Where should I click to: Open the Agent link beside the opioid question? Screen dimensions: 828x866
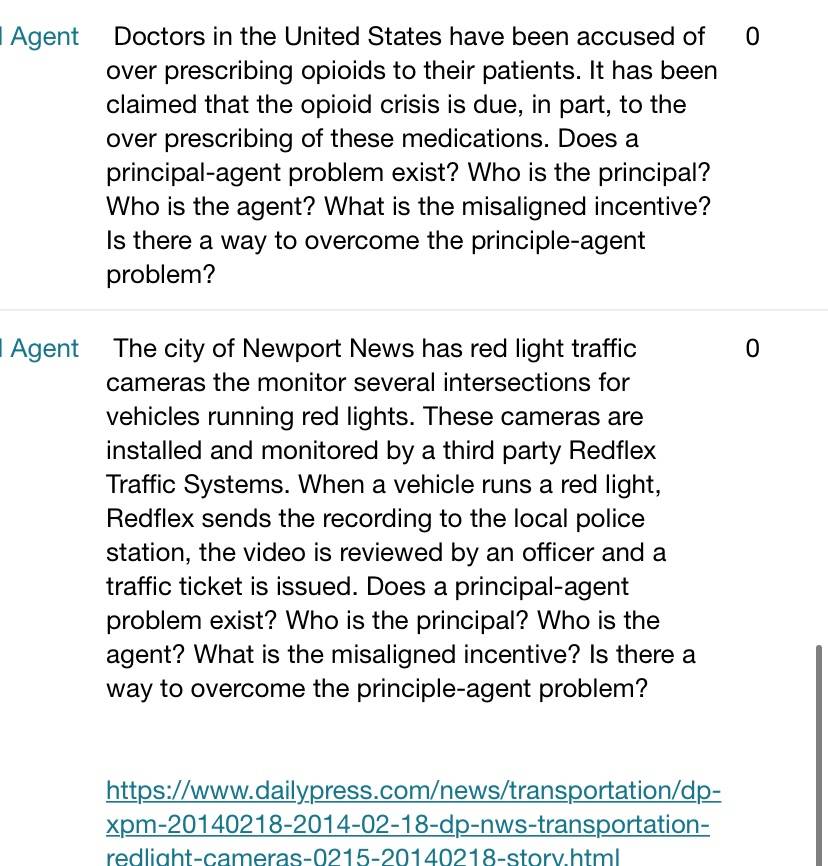pos(40,37)
